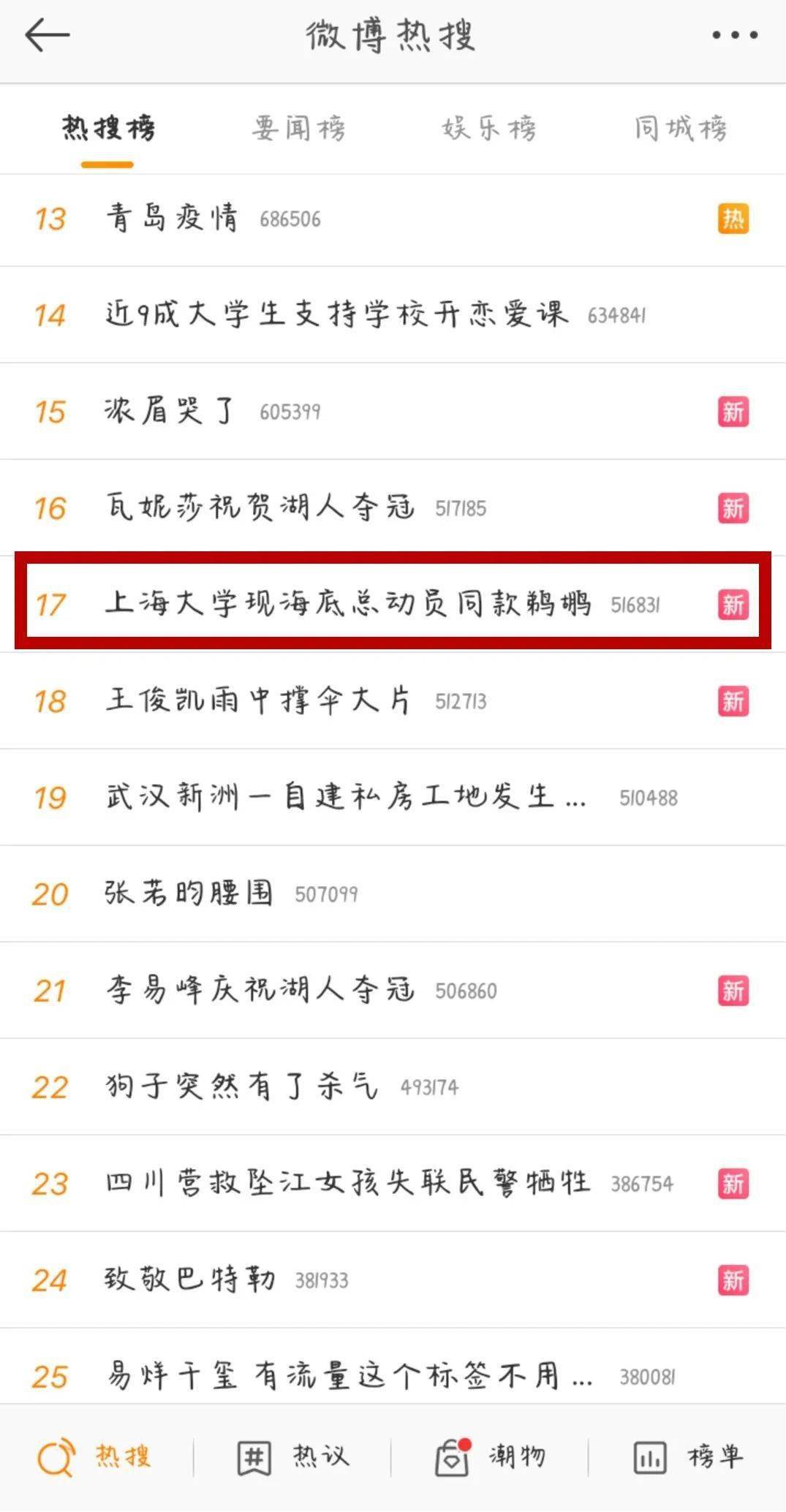The image size is (786, 1512).
Task: Switch to the 榜单 bottom tab
Action: pyautogui.click(x=687, y=1458)
